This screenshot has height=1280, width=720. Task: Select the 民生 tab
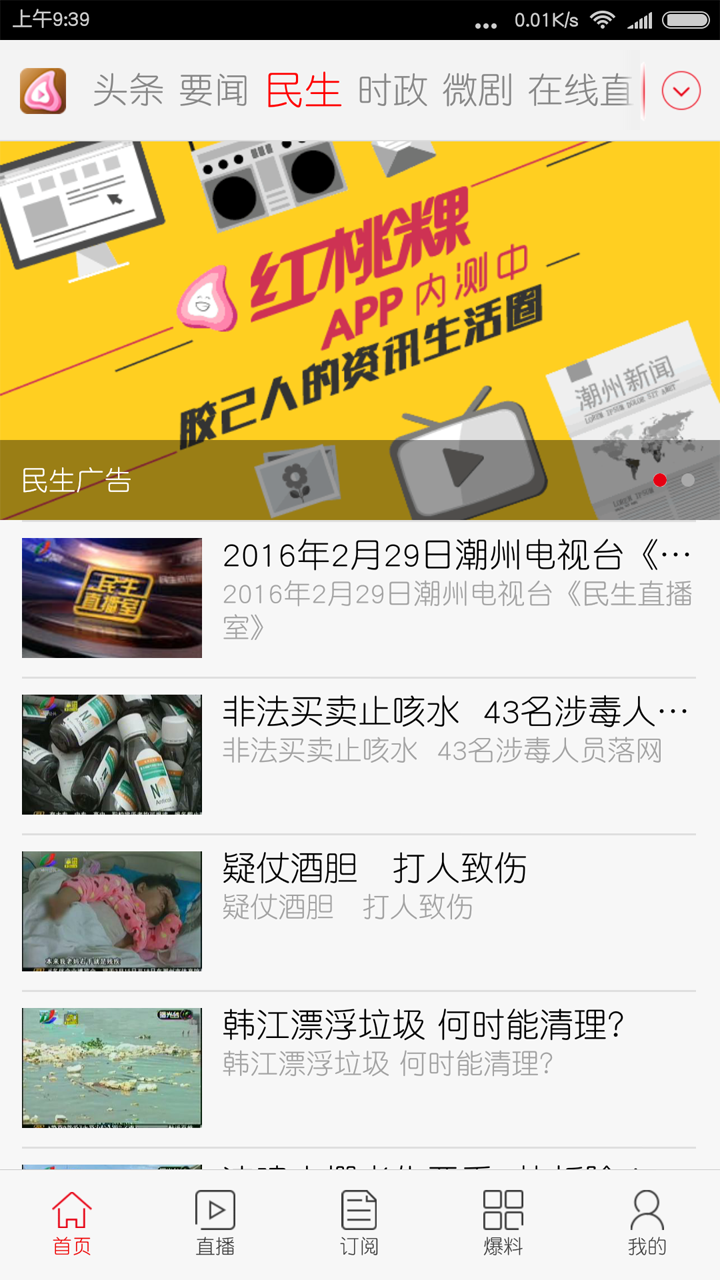click(x=303, y=91)
